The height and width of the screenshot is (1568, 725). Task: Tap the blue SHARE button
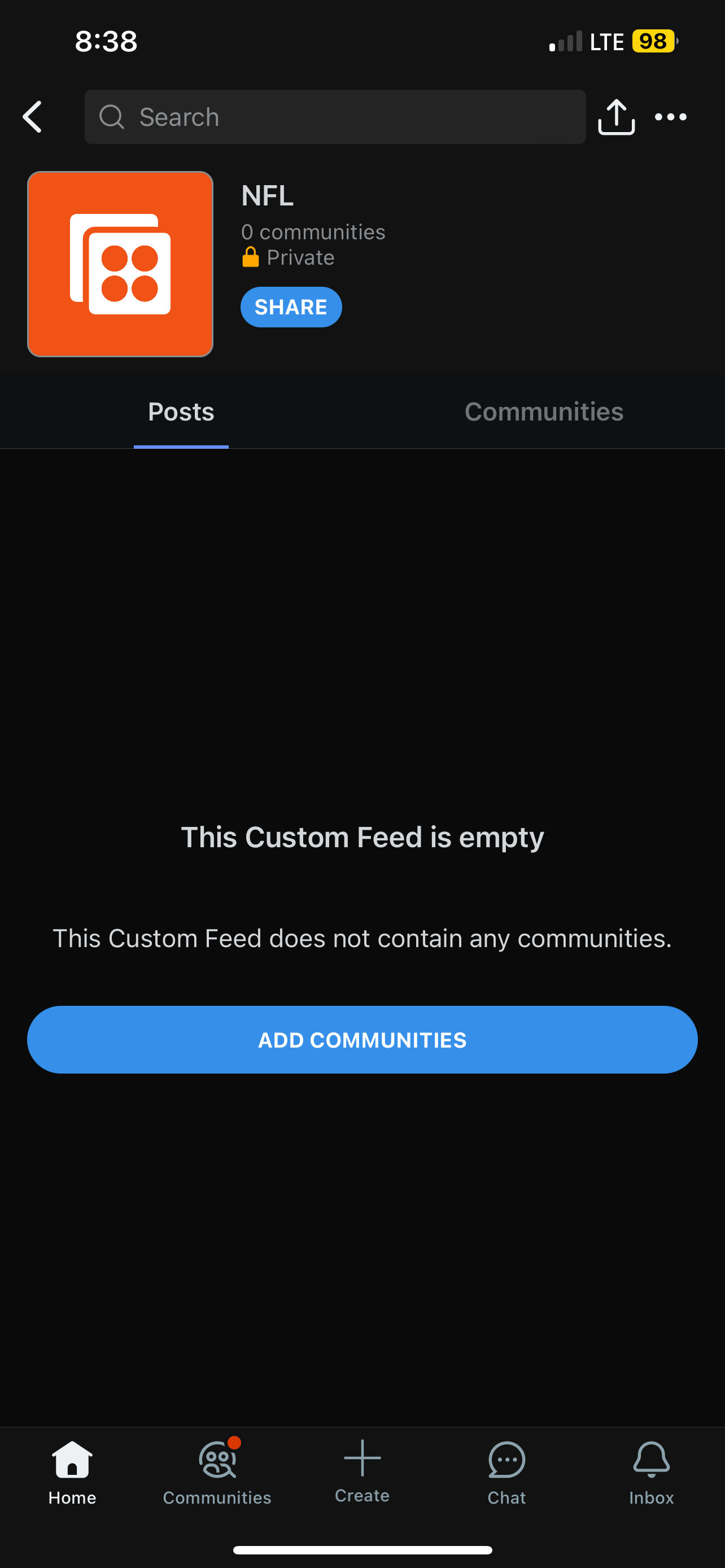[291, 307]
